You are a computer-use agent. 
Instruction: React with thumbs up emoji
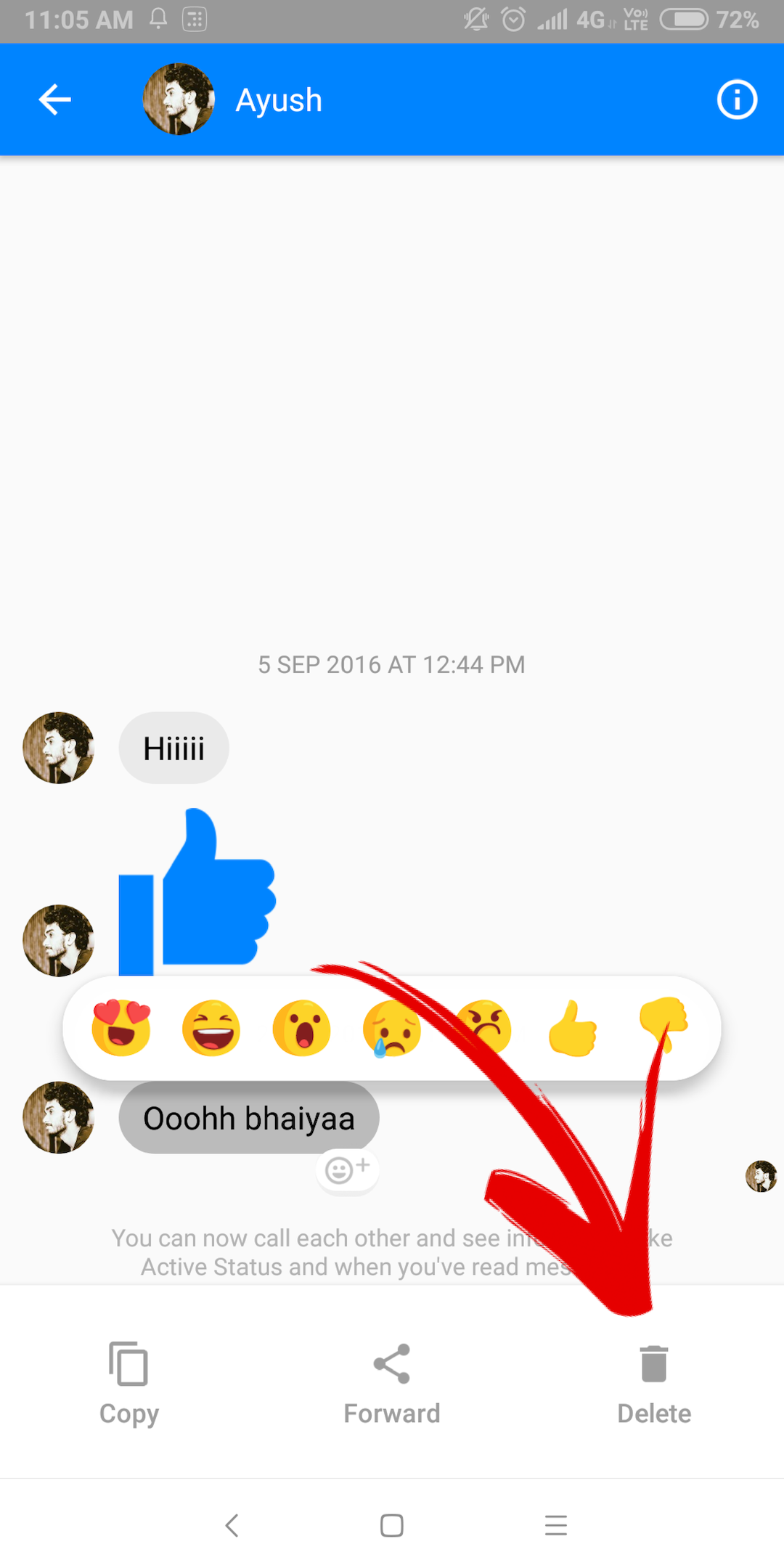point(573,1027)
